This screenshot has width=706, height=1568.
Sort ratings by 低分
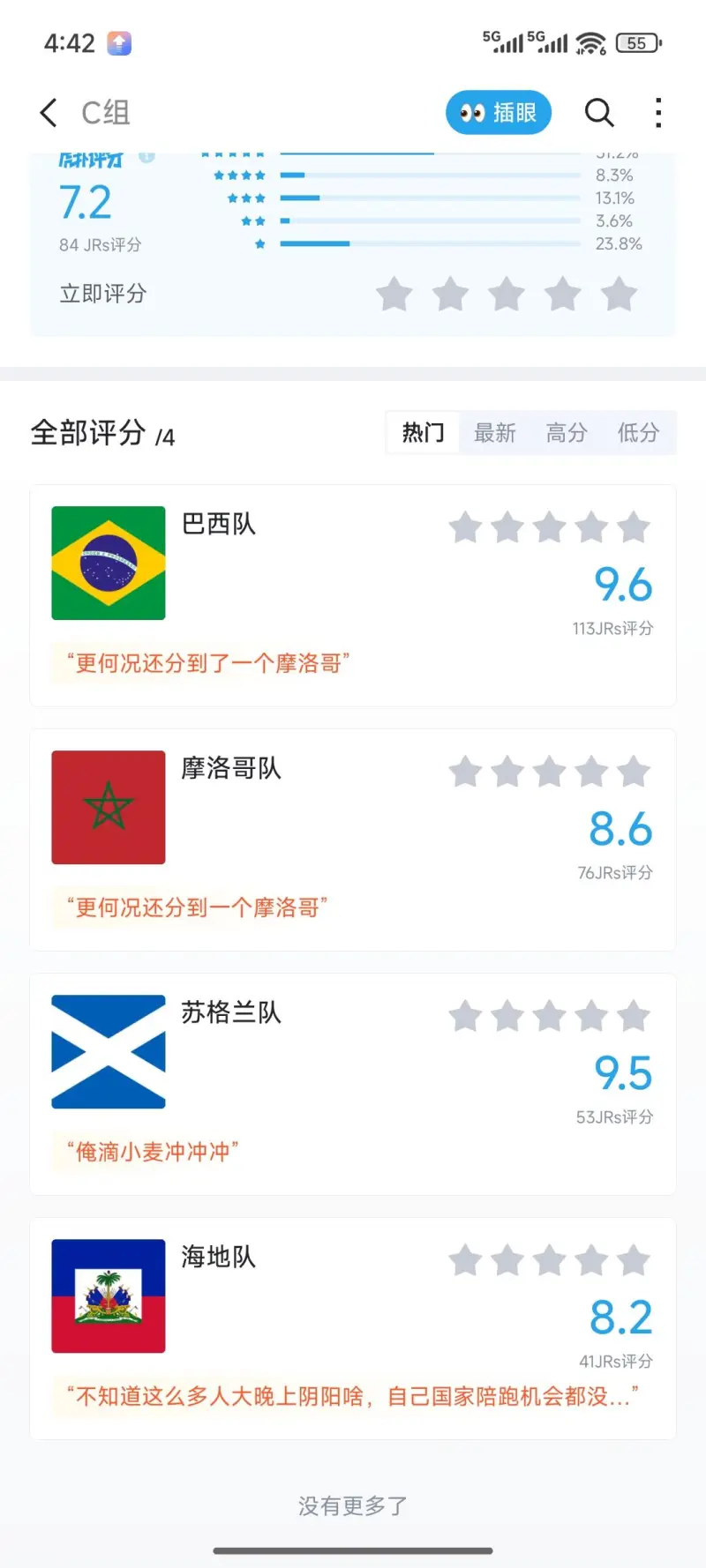point(638,433)
